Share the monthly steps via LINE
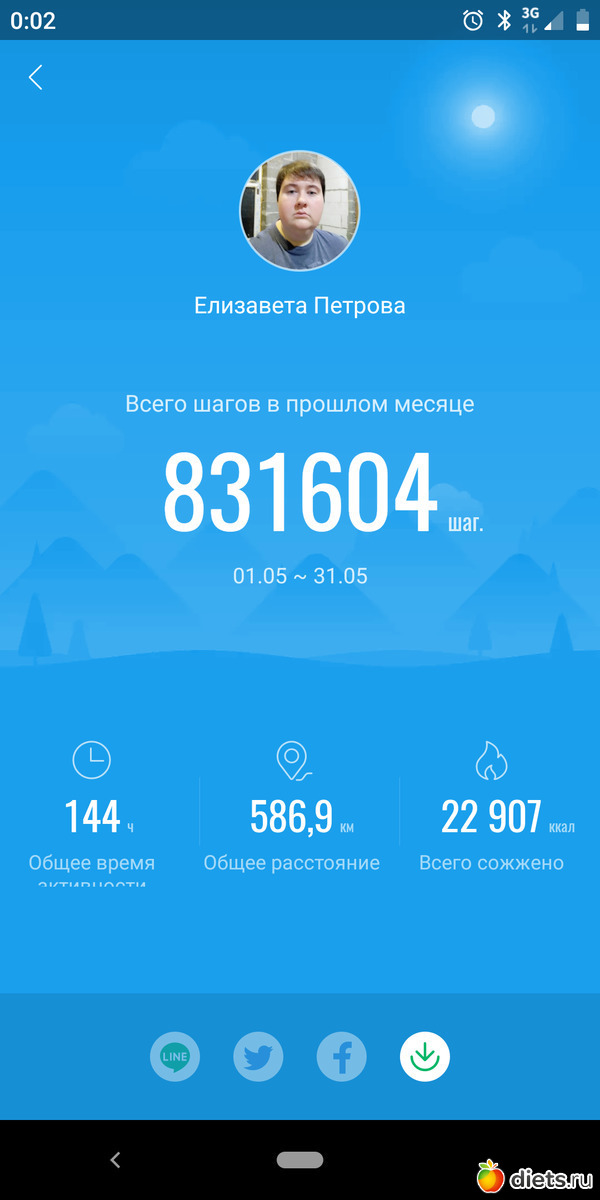 pos(175,1056)
